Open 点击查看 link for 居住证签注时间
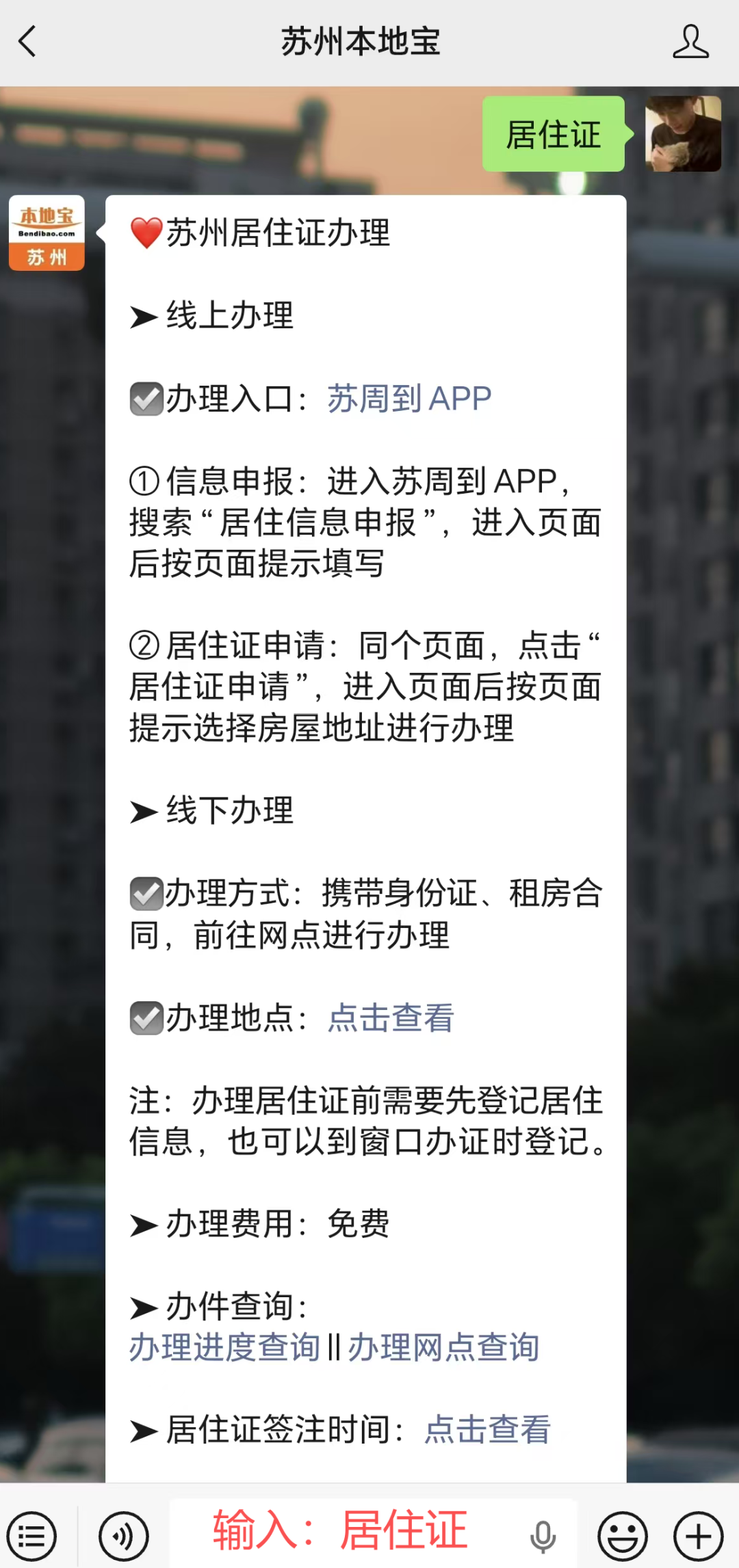The height and width of the screenshot is (1568, 739). pos(487,1429)
